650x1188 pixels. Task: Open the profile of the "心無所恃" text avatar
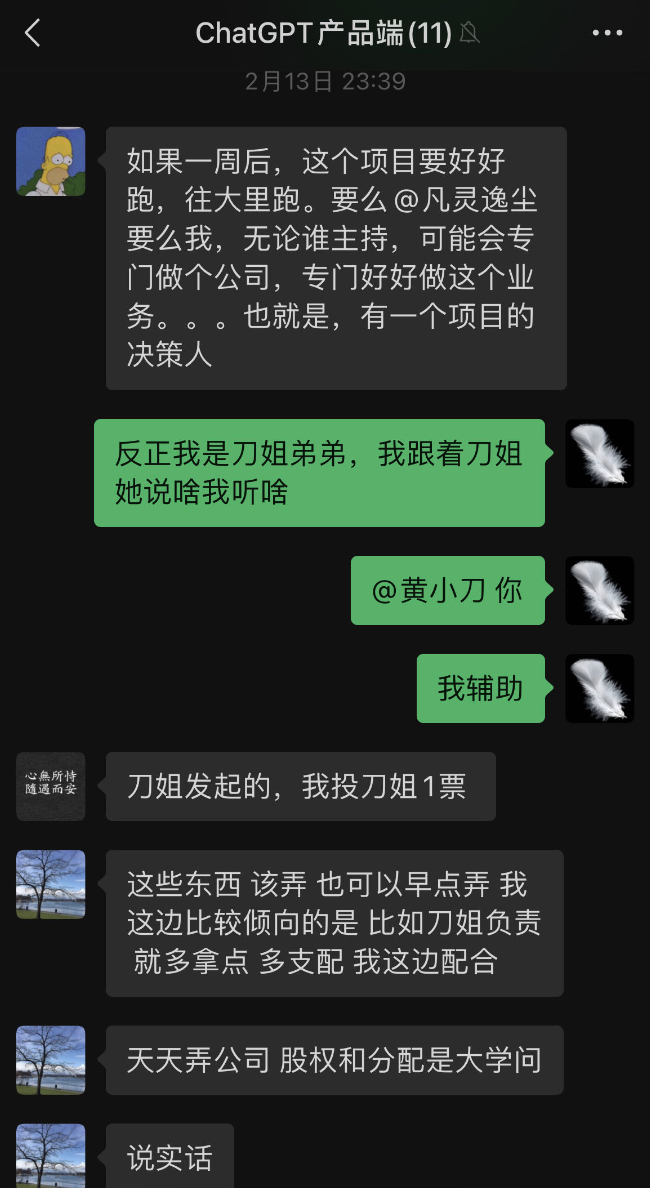(51, 786)
